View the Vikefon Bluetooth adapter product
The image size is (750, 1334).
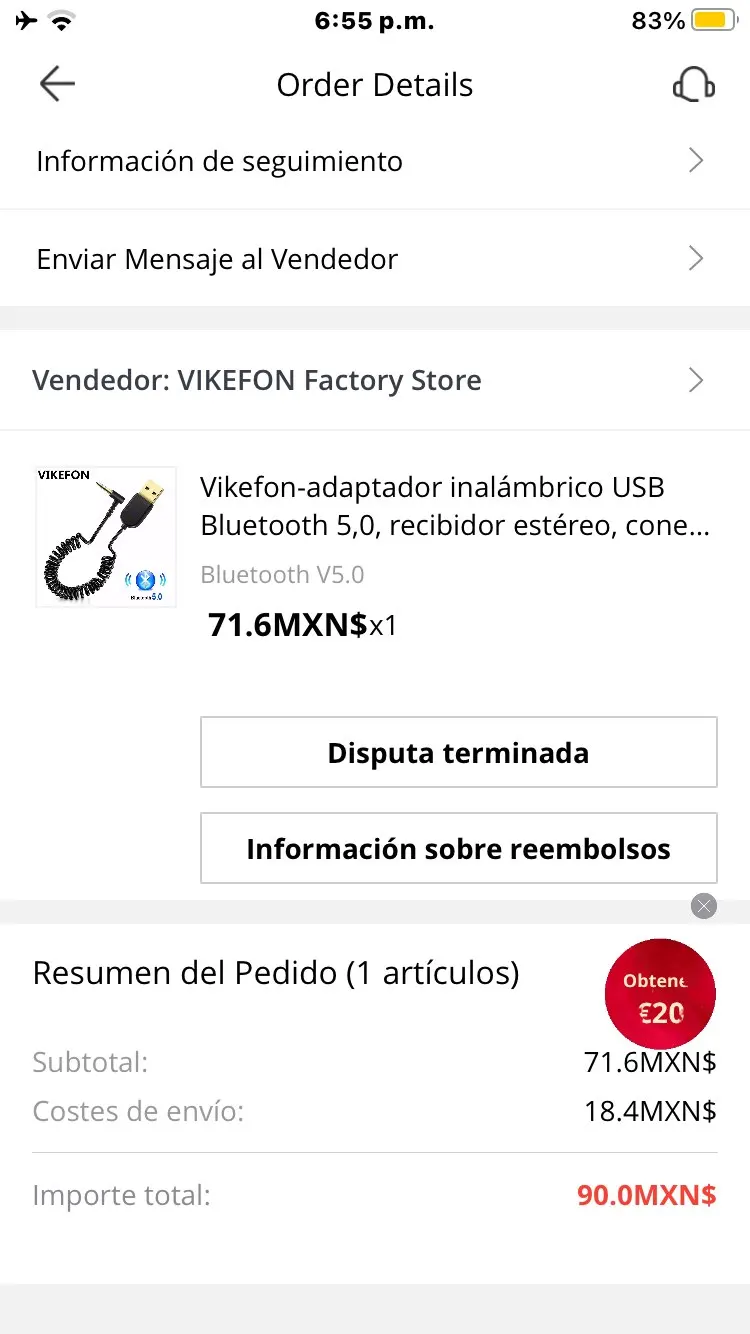[x=455, y=506]
